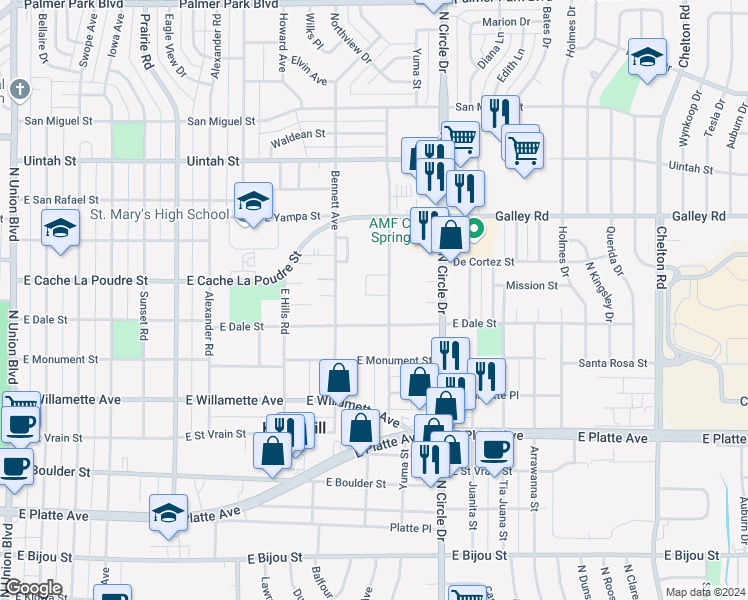The height and width of the screenshot is (600, 748).
Task: Select the shopping bag marker below E St Vrain St
Action: [272, 452]
